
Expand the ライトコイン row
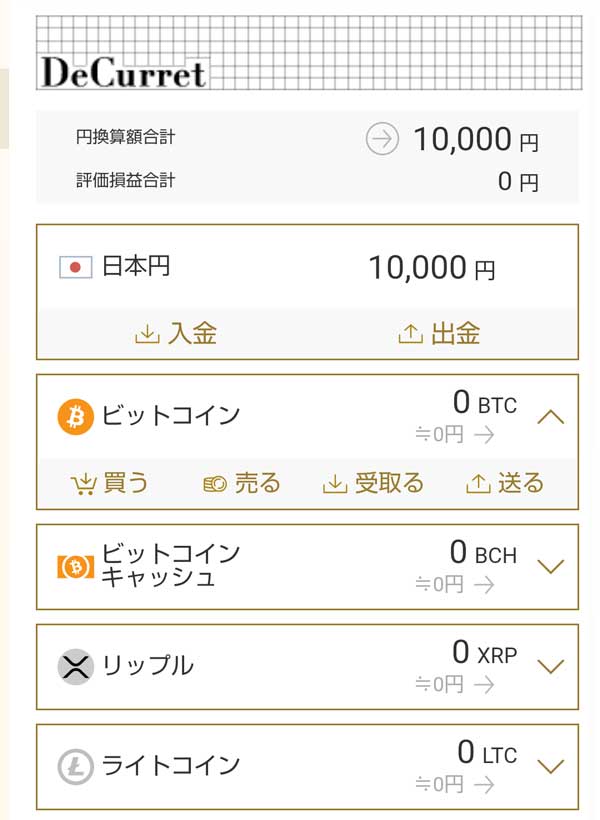[551, 766]
